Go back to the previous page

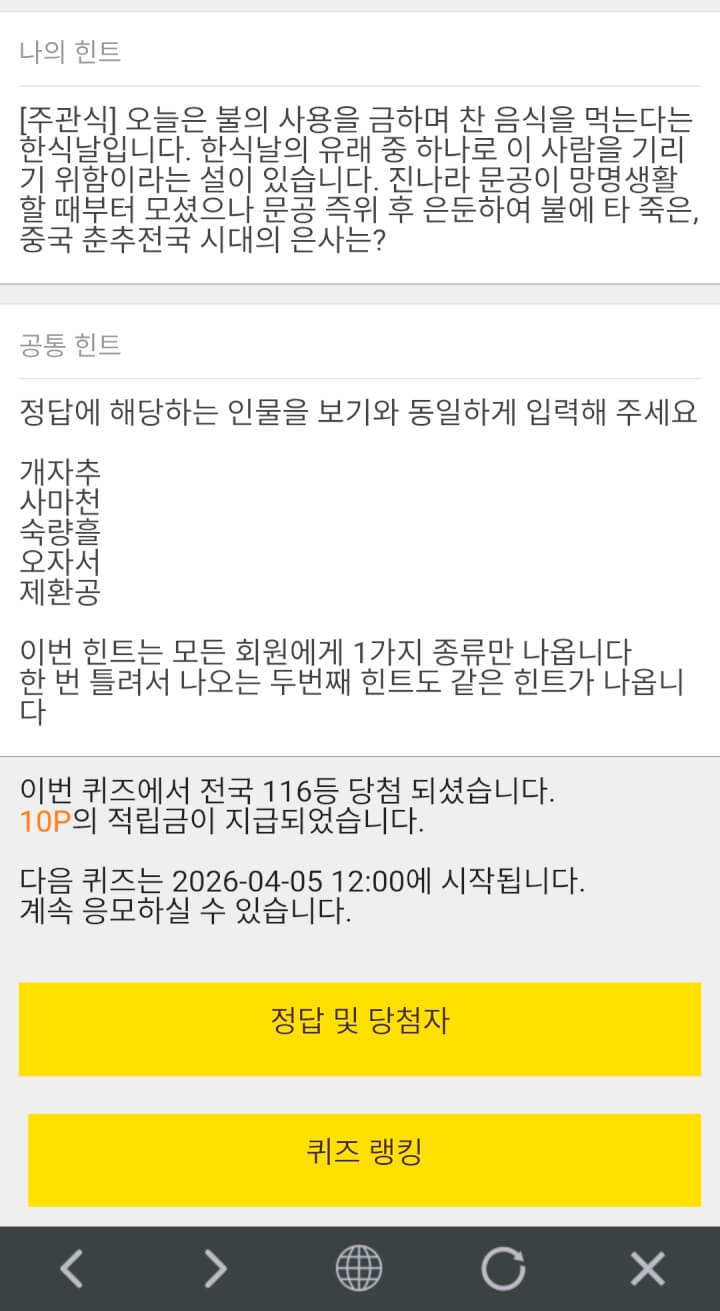point(71,1269)
